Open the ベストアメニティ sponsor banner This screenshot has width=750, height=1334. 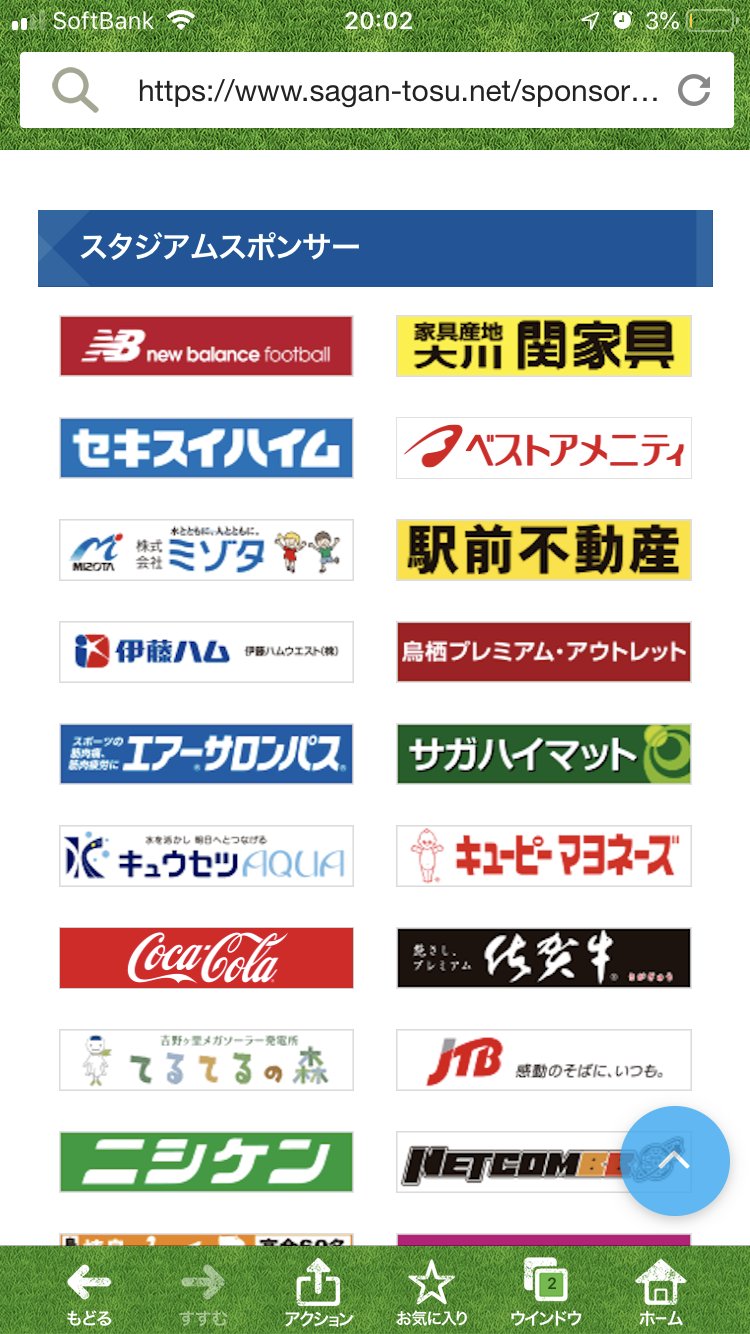coord(543,448)
